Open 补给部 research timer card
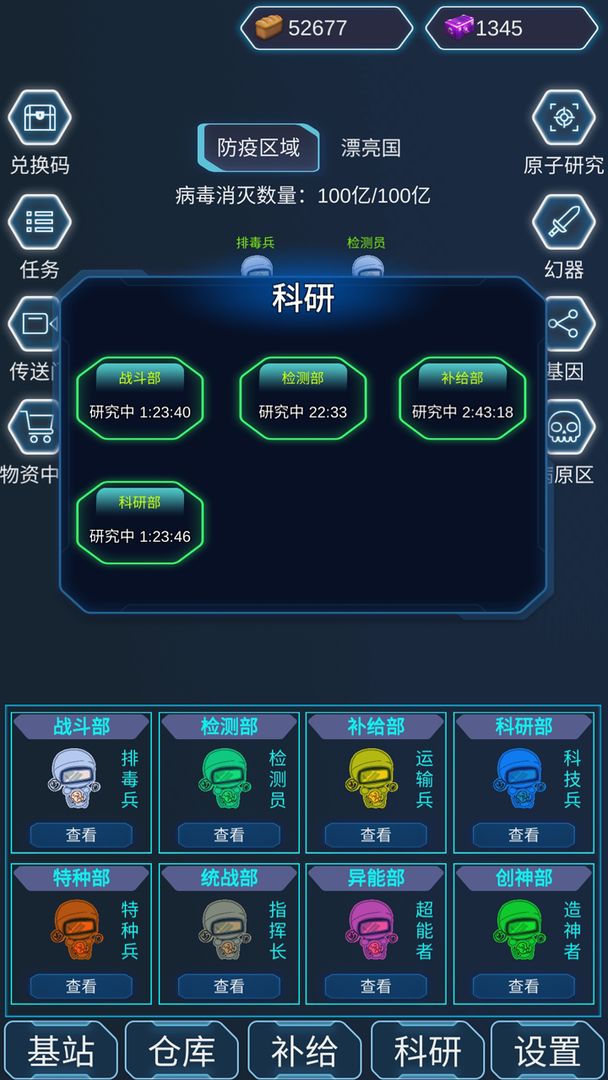608x1080 pixels. tap(463, 398)
